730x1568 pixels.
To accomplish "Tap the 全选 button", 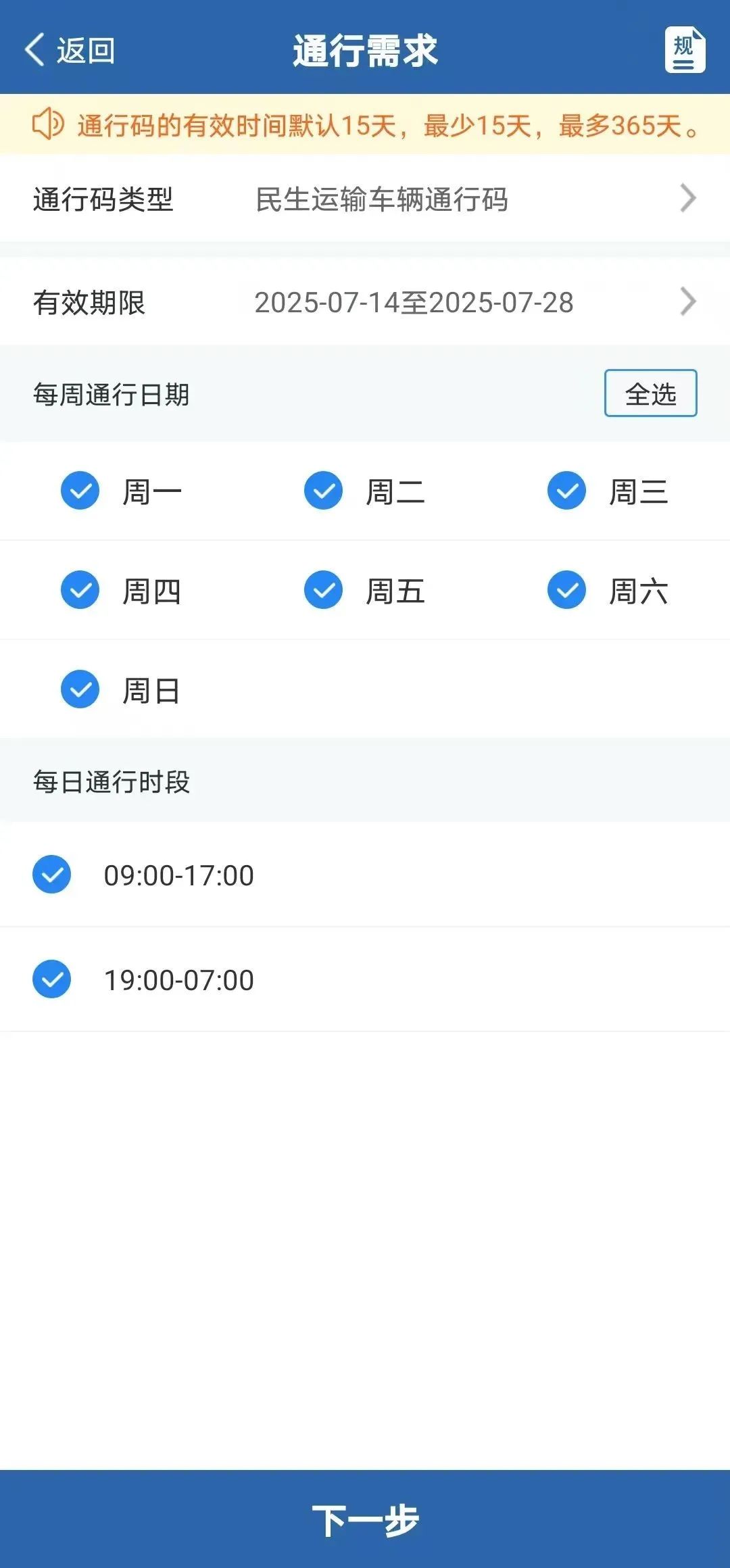I will (x=650, y=393).
